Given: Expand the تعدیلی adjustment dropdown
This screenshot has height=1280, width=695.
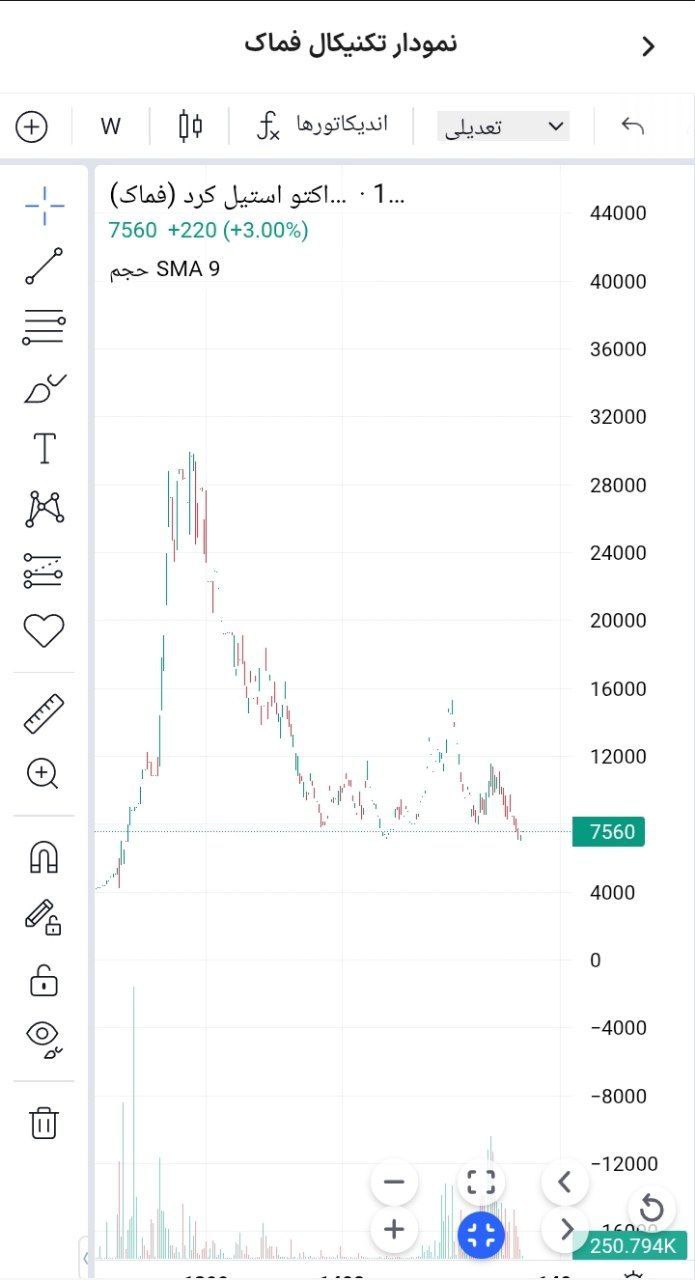Looking at the screenshot, I should click(x=503, y=127).
